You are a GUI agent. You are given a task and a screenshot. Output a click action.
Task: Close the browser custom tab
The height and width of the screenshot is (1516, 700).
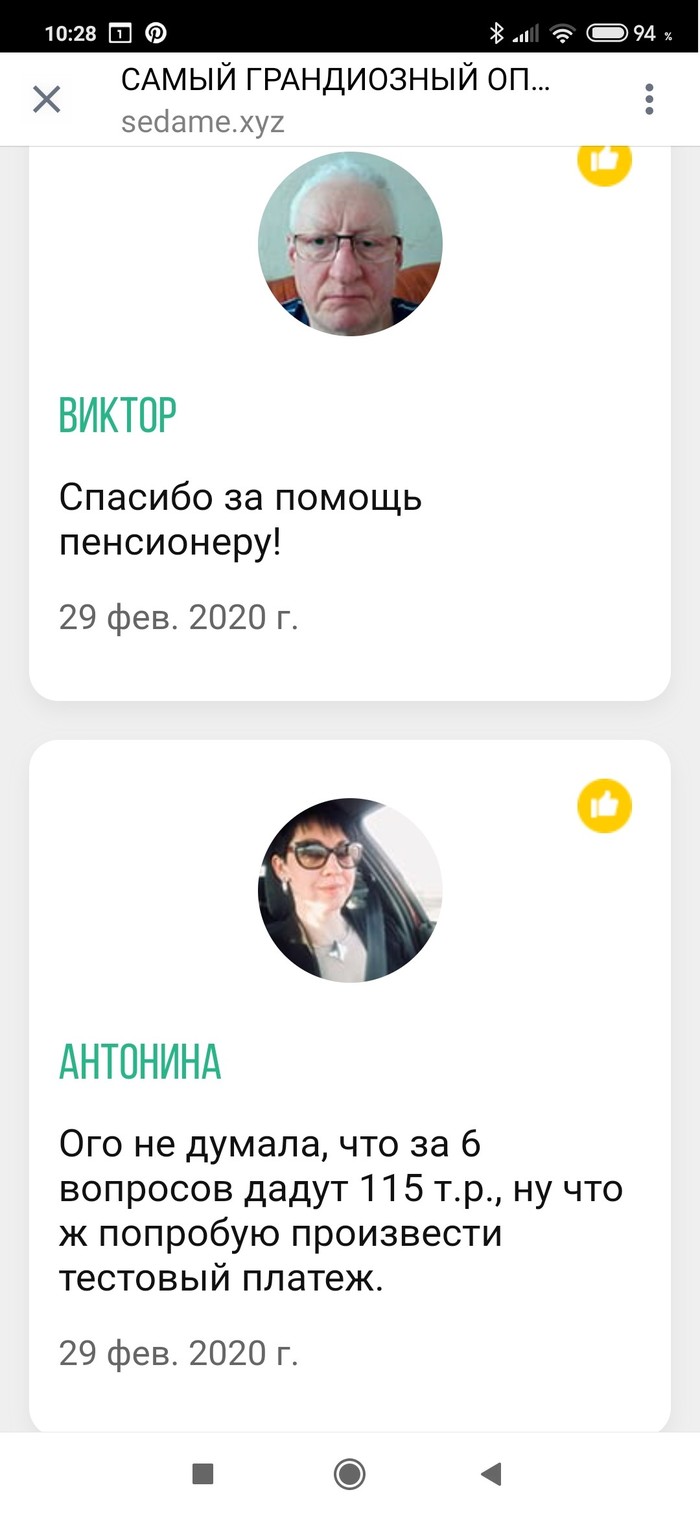tap(47, 99)
